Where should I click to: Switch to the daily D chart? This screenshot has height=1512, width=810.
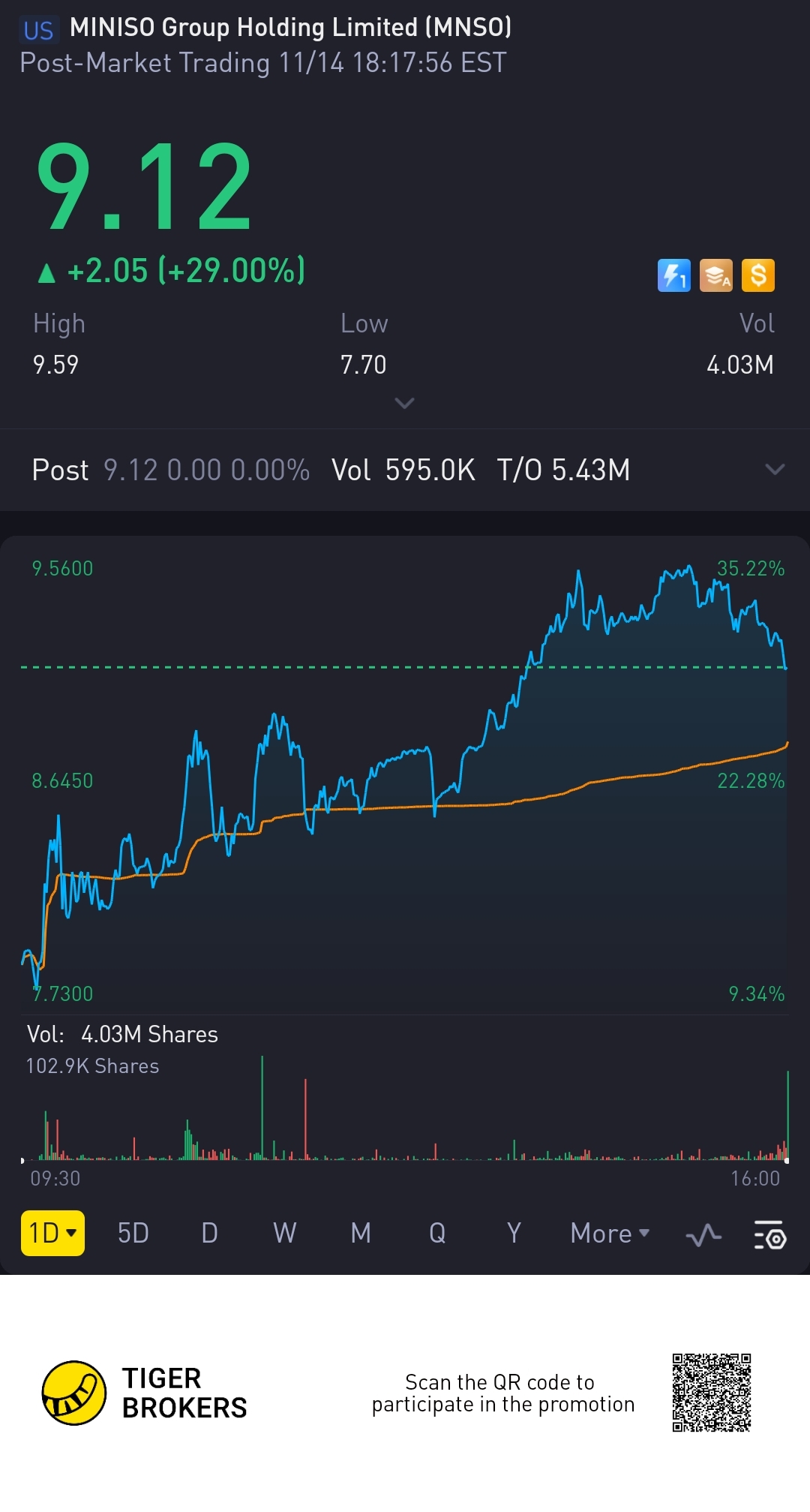coord(209,1233)
